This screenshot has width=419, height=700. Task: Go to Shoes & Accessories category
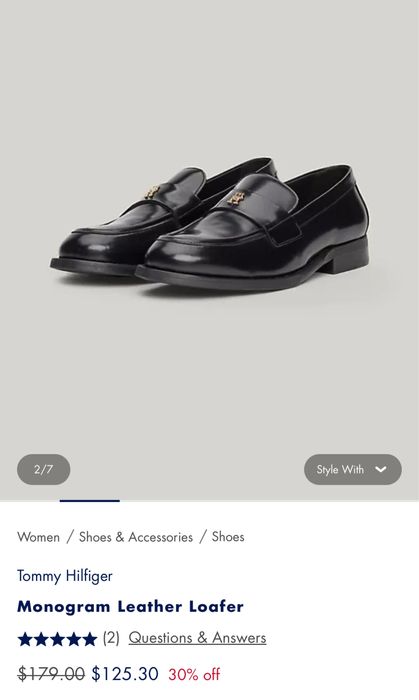pos(136,537)
